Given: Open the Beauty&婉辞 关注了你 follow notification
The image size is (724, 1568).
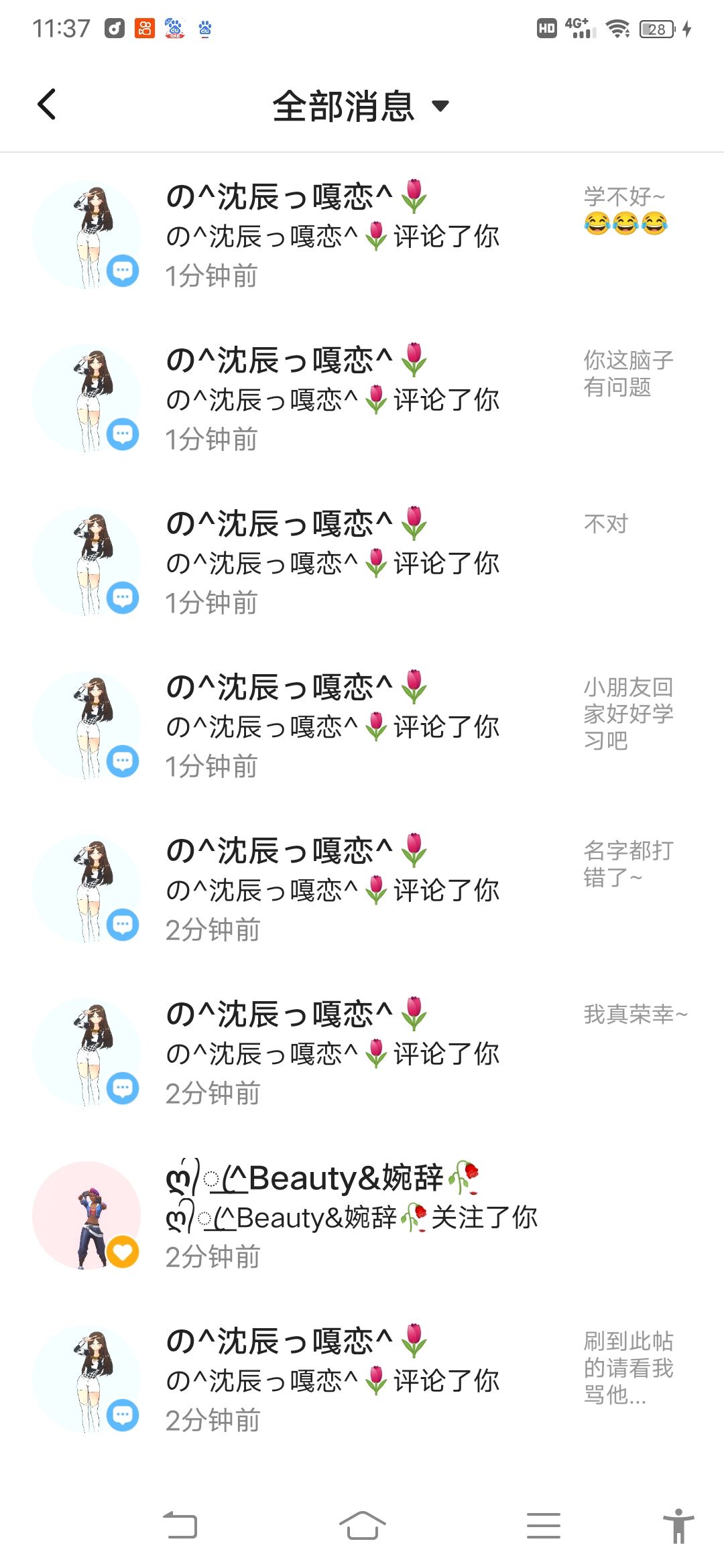Looking at the screenshot, I should click(x=362, y=1216).
